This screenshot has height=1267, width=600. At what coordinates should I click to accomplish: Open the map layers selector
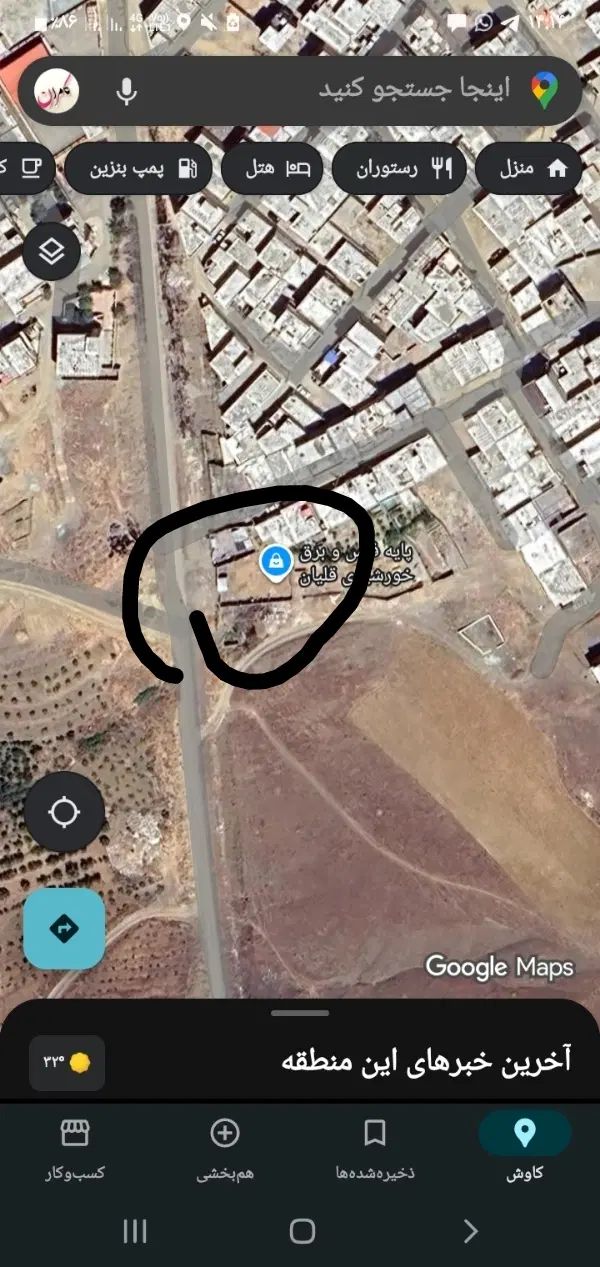(52, 252)
